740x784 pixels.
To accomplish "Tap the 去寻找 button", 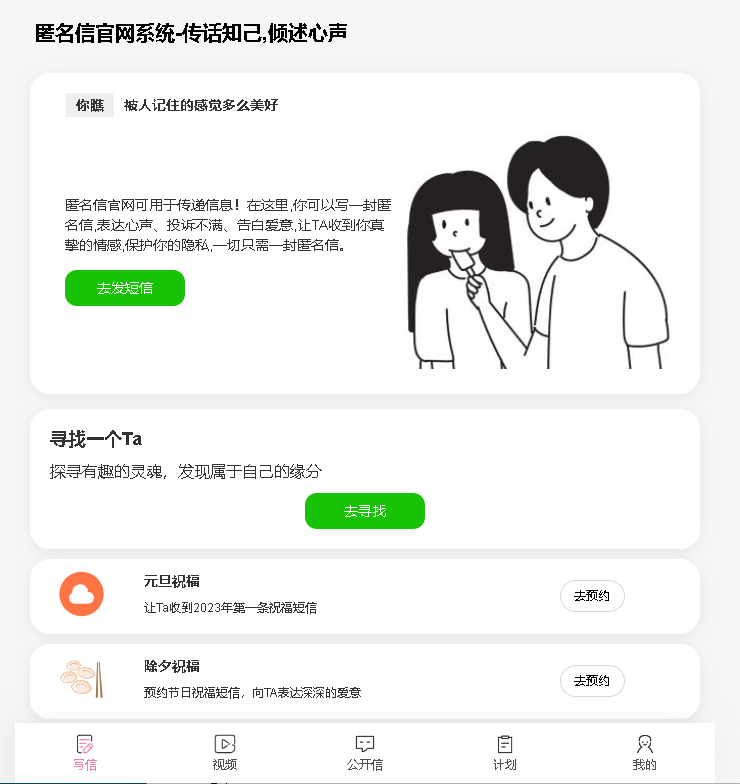I will pyautogui.click(x=365, y=511).
